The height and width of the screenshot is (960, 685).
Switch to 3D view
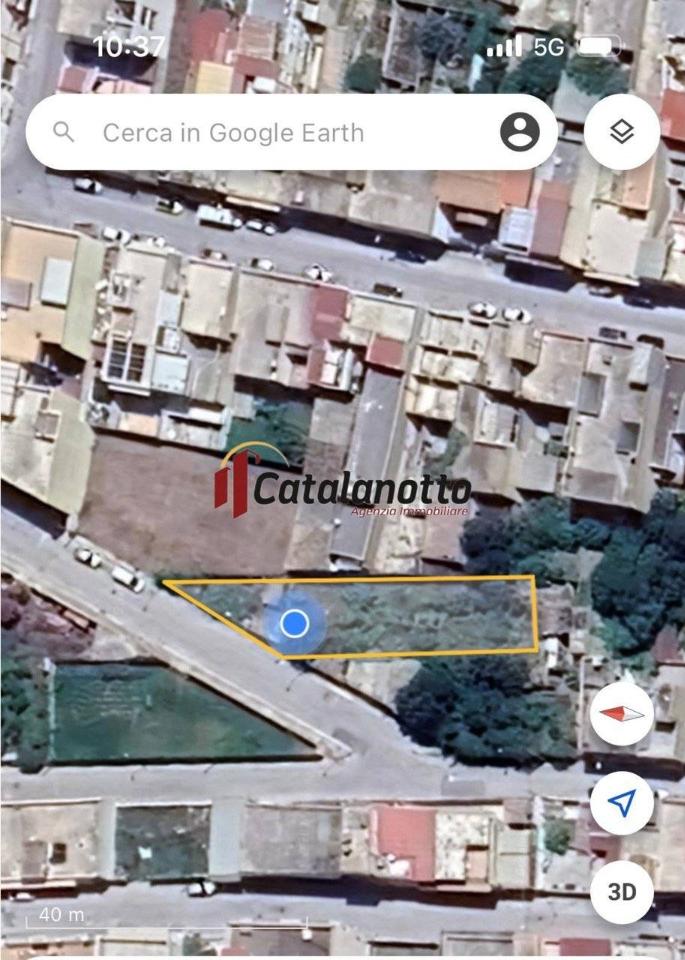[x=622, y=890]
